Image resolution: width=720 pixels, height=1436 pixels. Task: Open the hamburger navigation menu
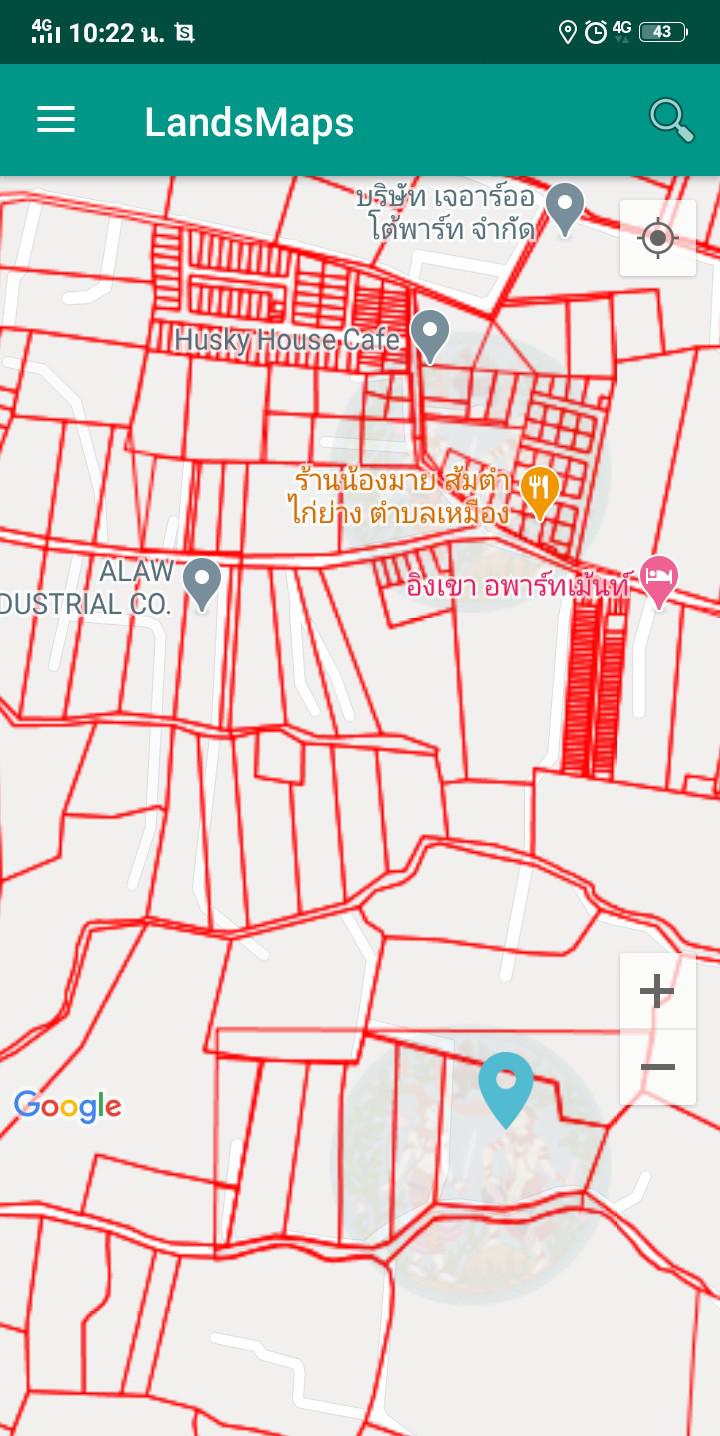click(x=56, y=121)
